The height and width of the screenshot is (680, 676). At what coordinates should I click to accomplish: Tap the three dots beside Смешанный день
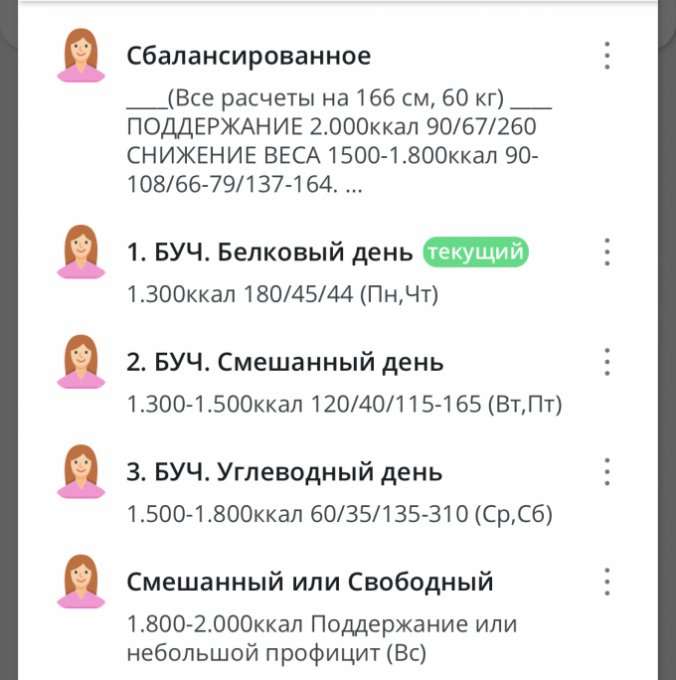pos(607,361)
